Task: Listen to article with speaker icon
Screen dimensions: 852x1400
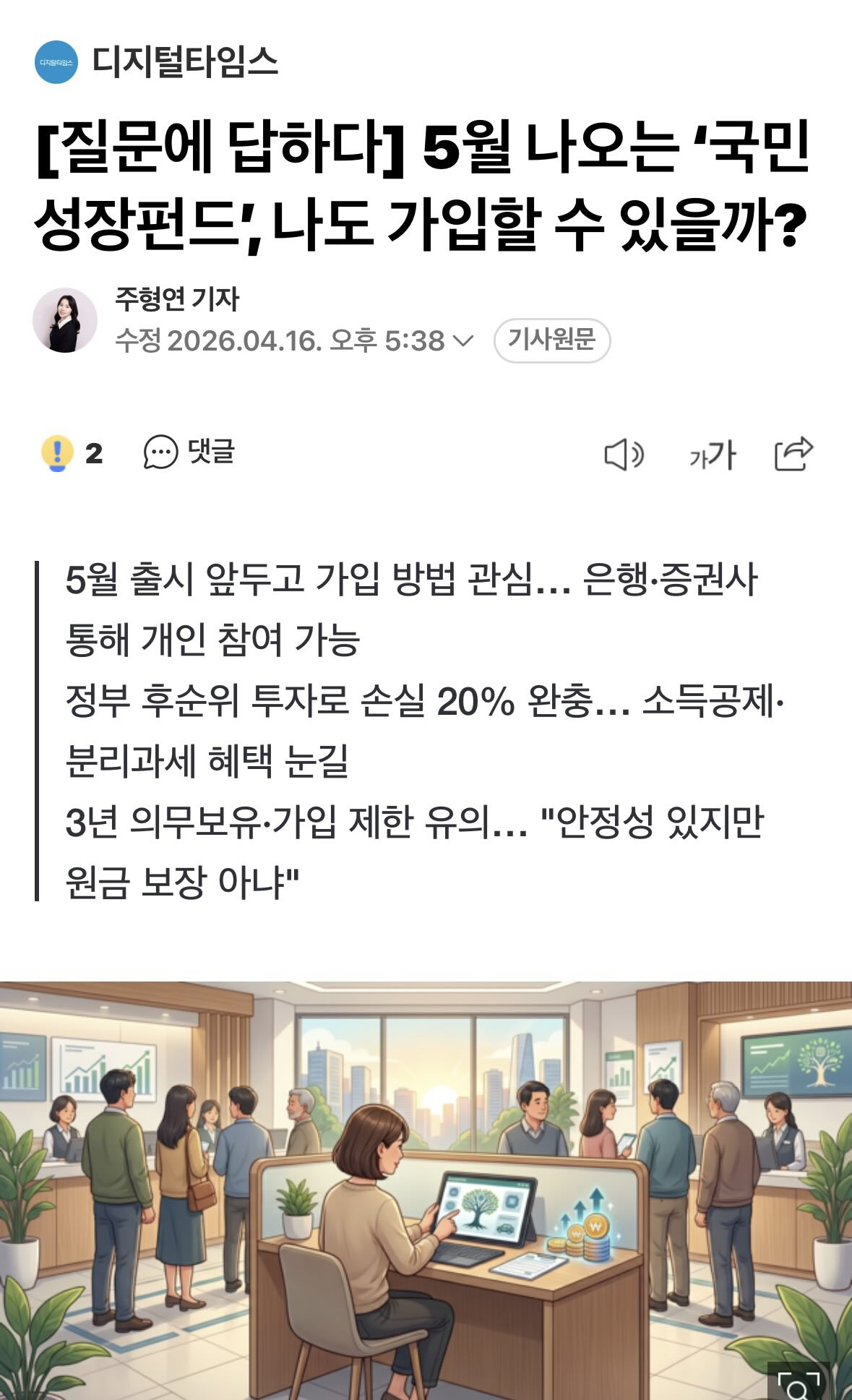Action: click(624, 455)
